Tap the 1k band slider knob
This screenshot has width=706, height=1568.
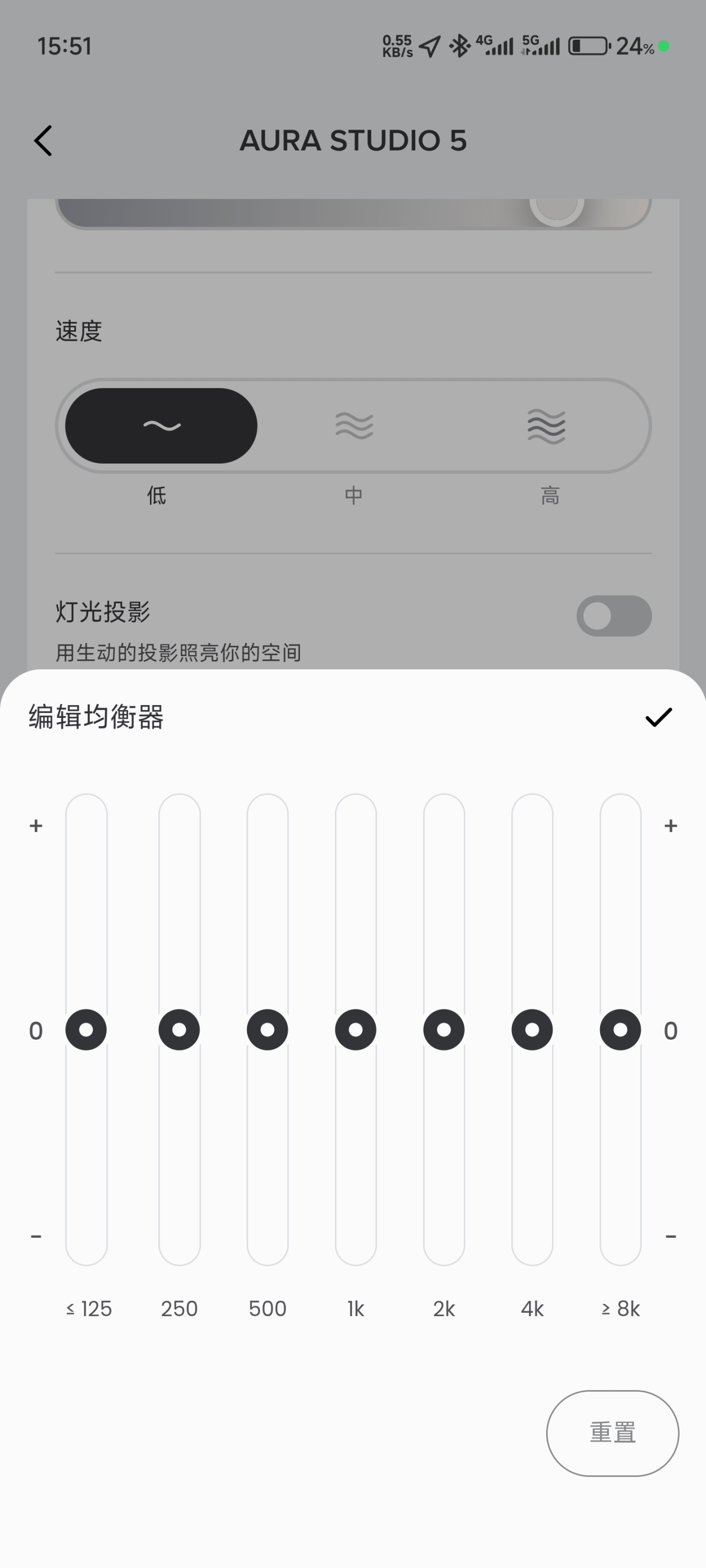tap(356, 1029)
